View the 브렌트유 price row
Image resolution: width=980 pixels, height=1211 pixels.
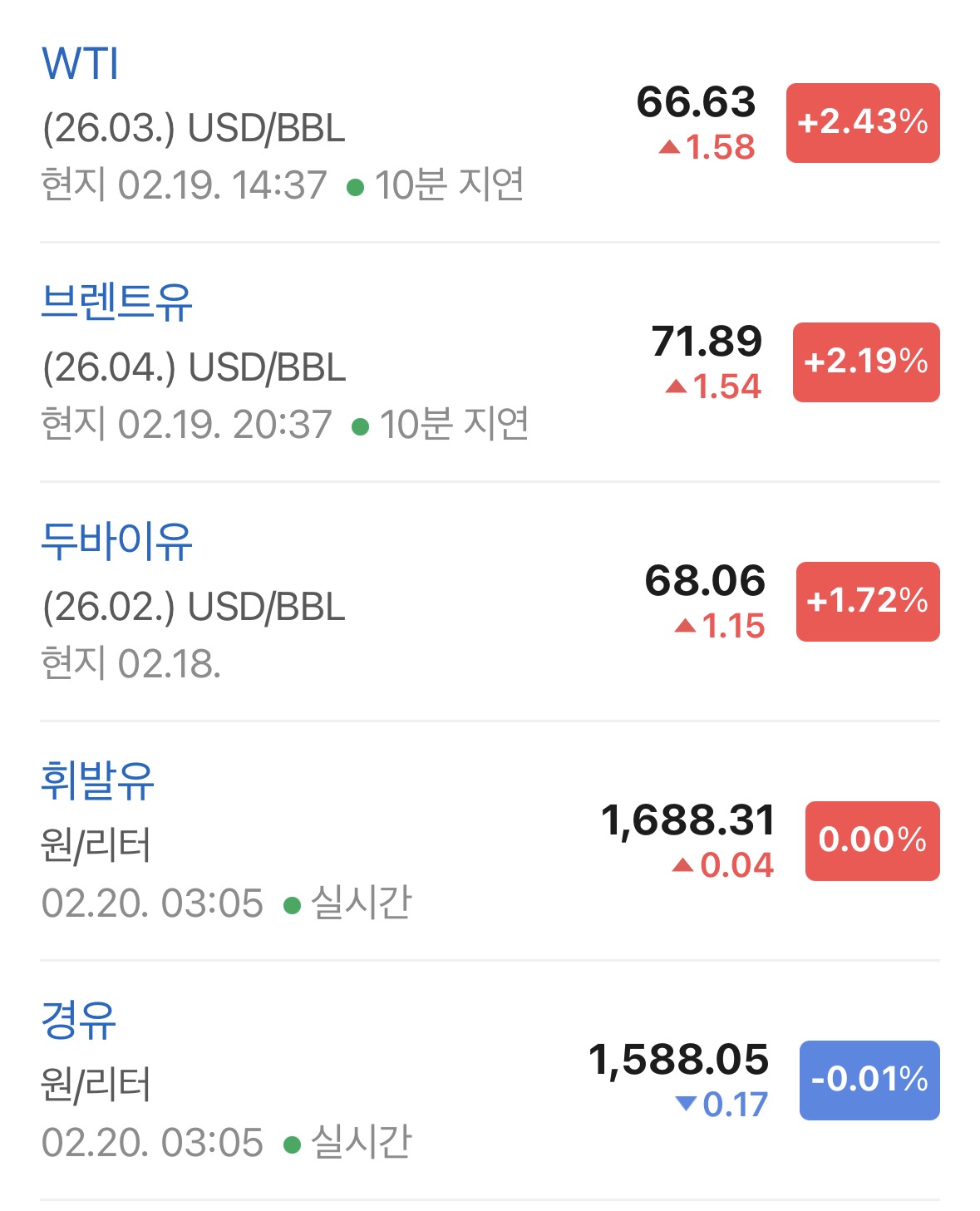[x=116, y=303]
